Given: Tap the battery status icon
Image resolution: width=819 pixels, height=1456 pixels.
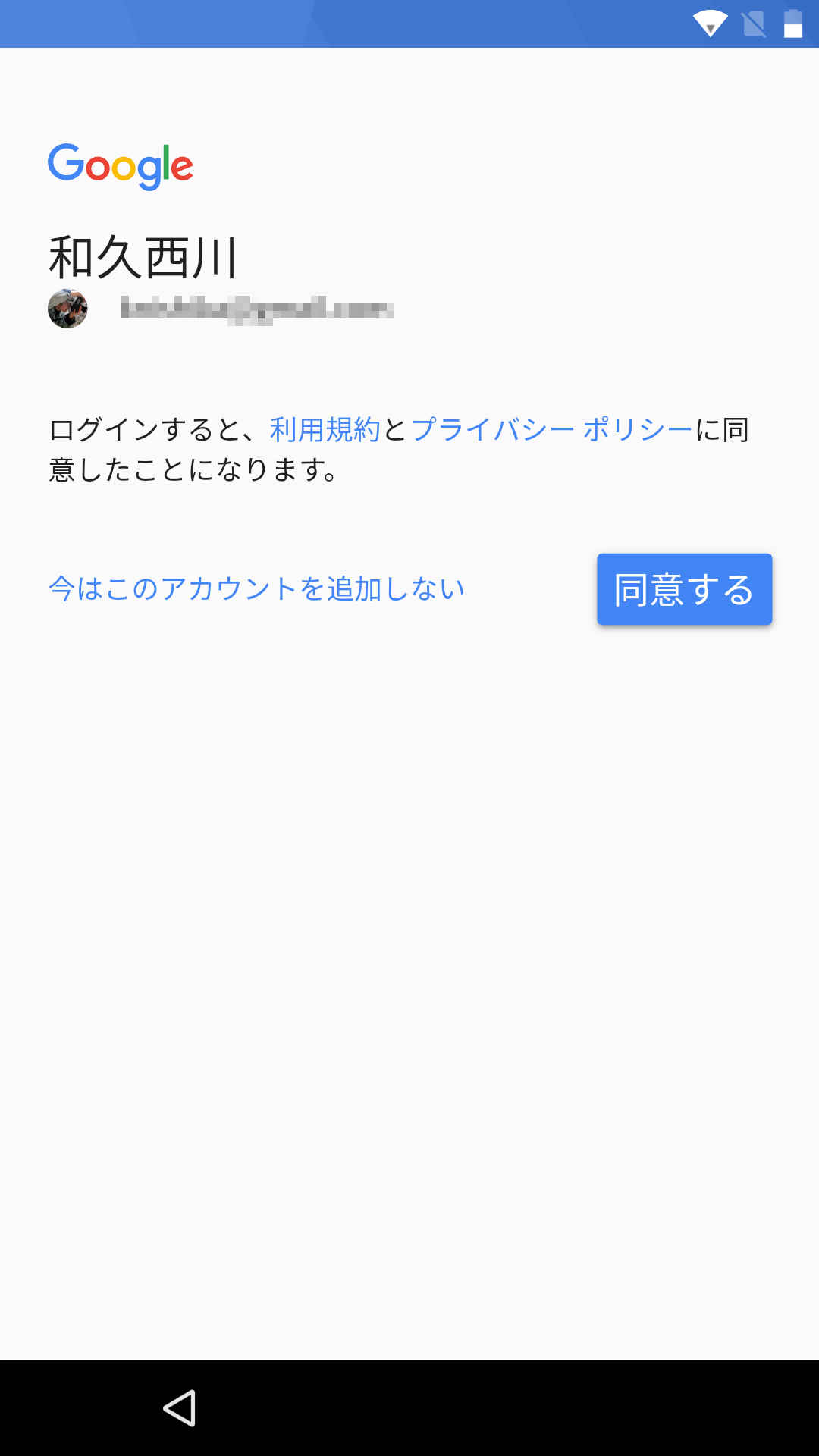Looking at the screenshot, I should pos(792,23).
